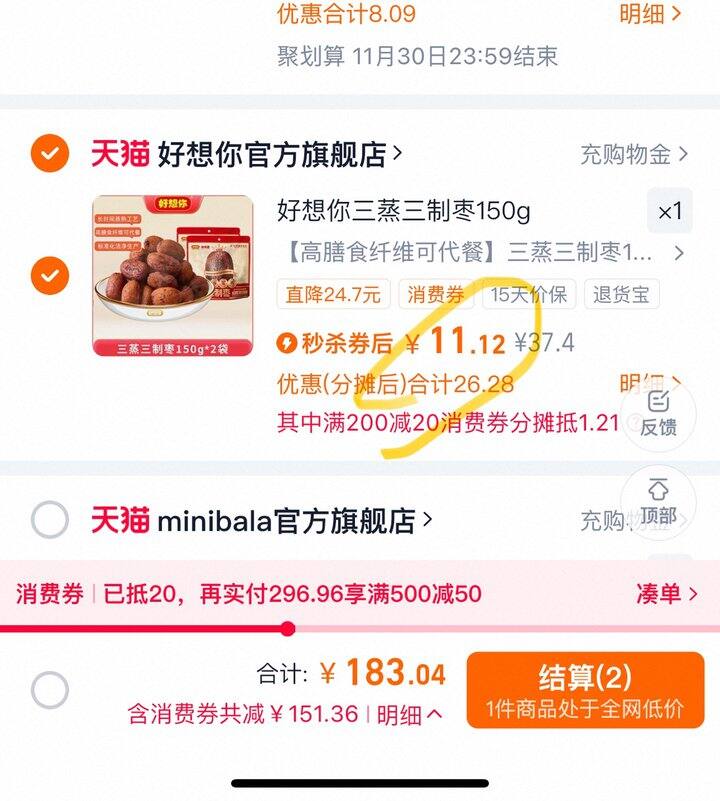Open the 高膳食纤维可代餐 variant selector
Image resolution: width=720 pixels, height=801 pixels.
click(480, 253)
